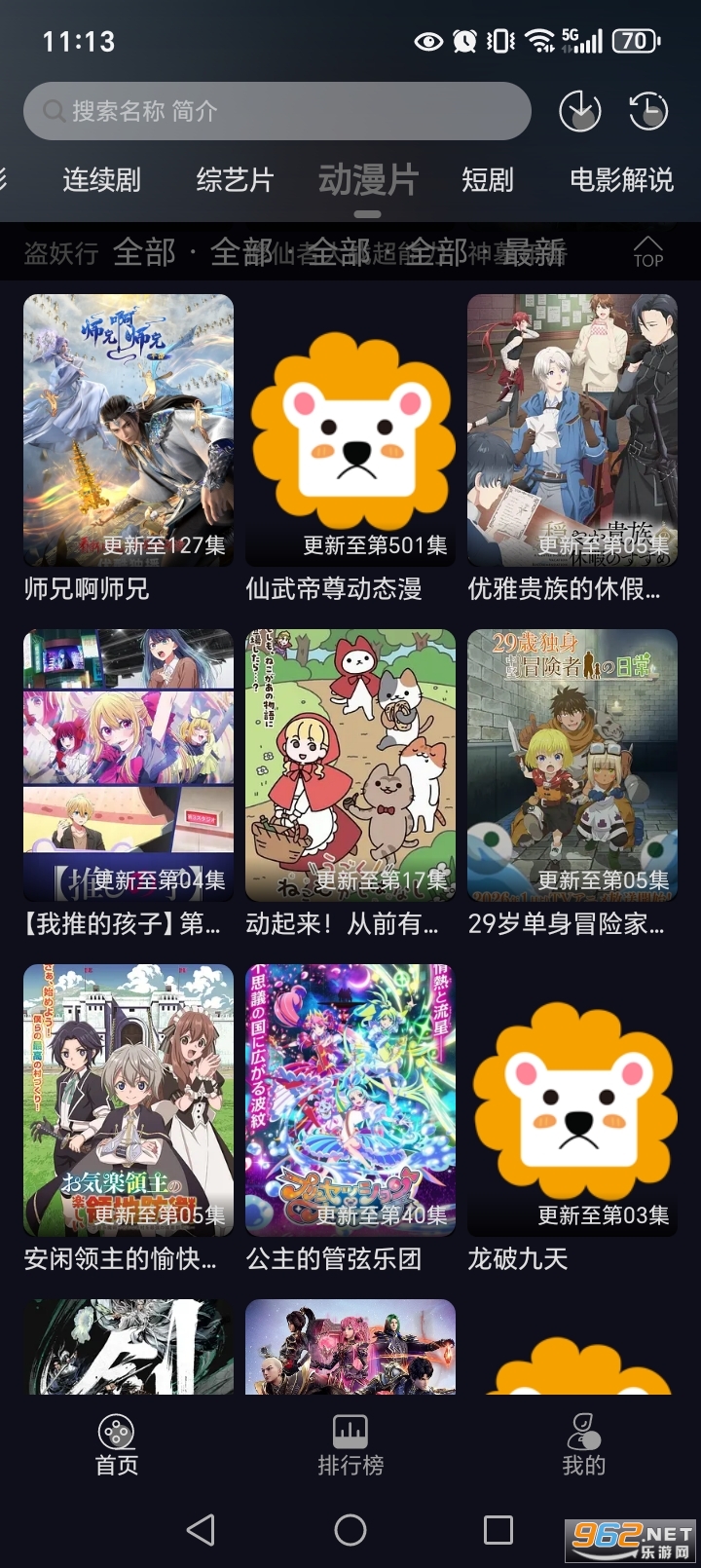701x1568 pixels.
Task: Go to the 排行榜 rankings tab
Action: pyautogui.click(x=350, y=1445)
